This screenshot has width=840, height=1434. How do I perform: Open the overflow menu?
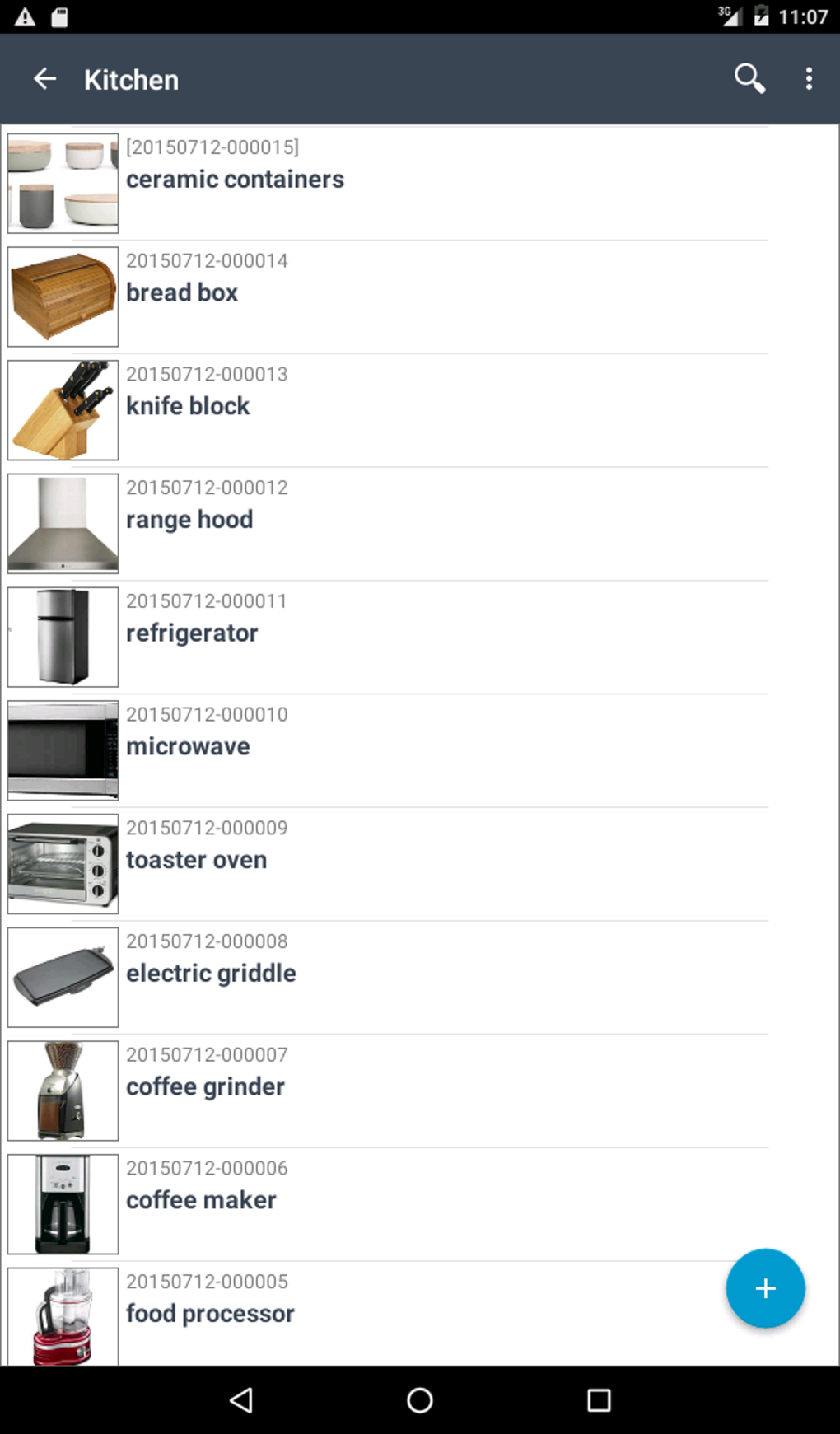pos(809,79)
